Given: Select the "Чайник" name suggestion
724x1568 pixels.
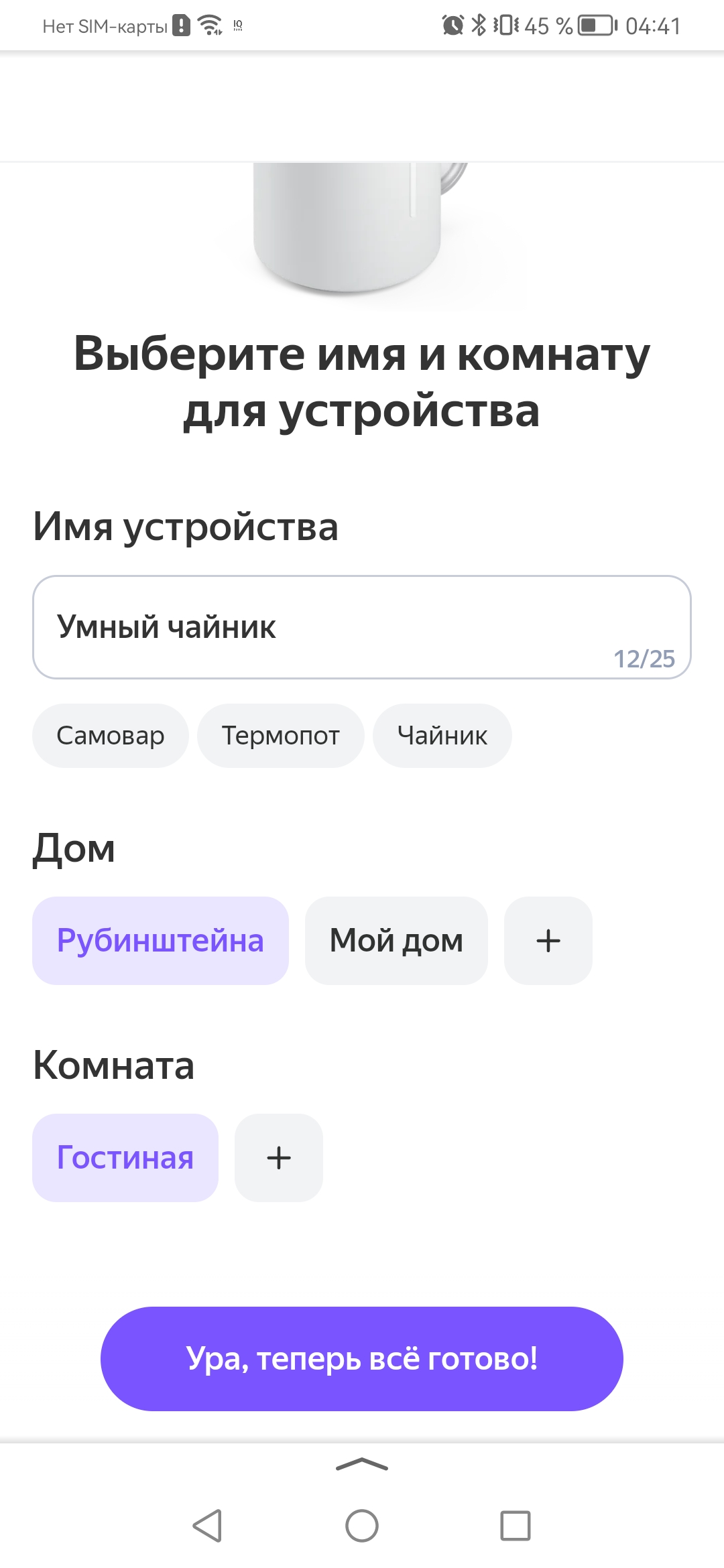Looking at the screenshot, I should point(442,736).
